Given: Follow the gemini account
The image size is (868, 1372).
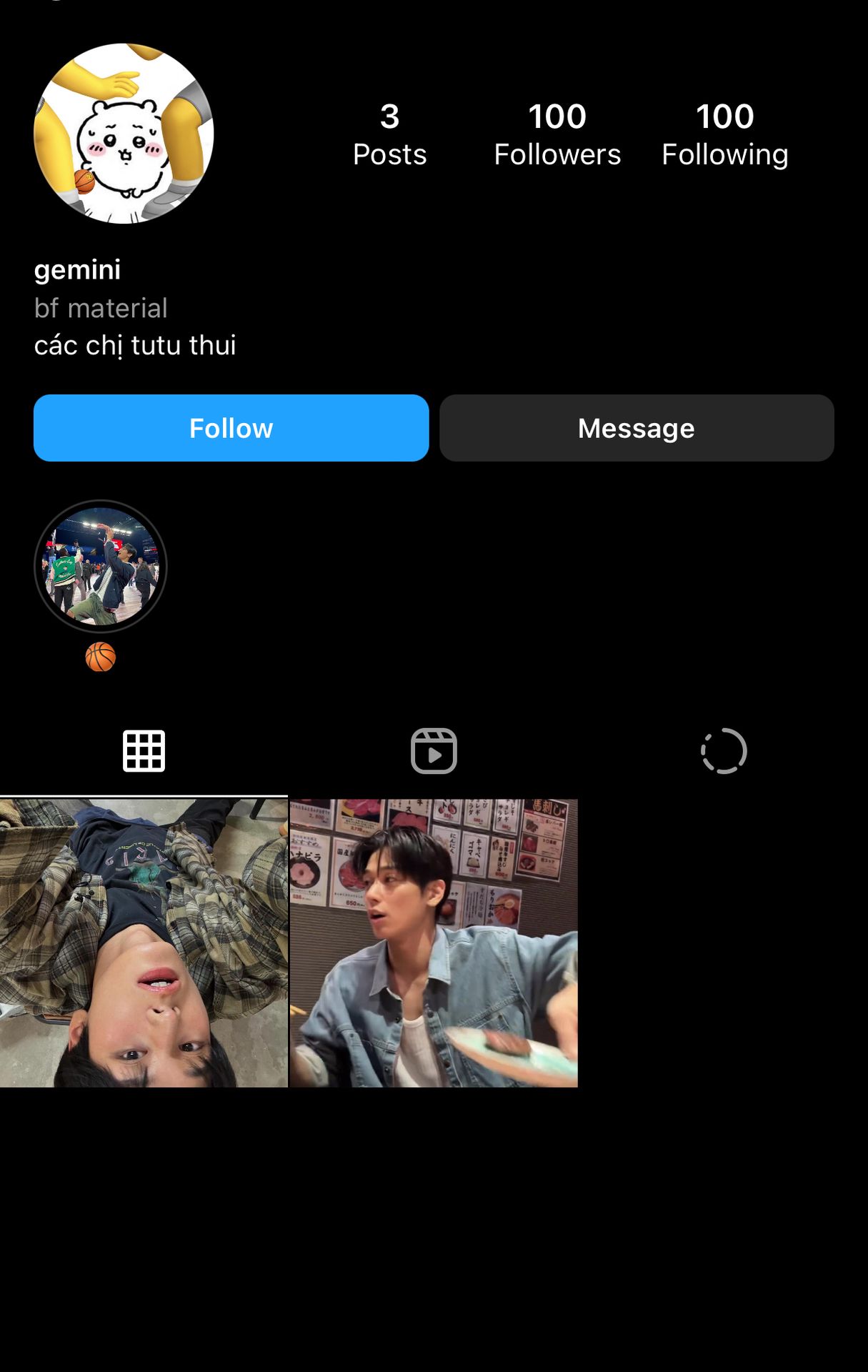Looking at the screenshot, I should [x=231, y=428].
